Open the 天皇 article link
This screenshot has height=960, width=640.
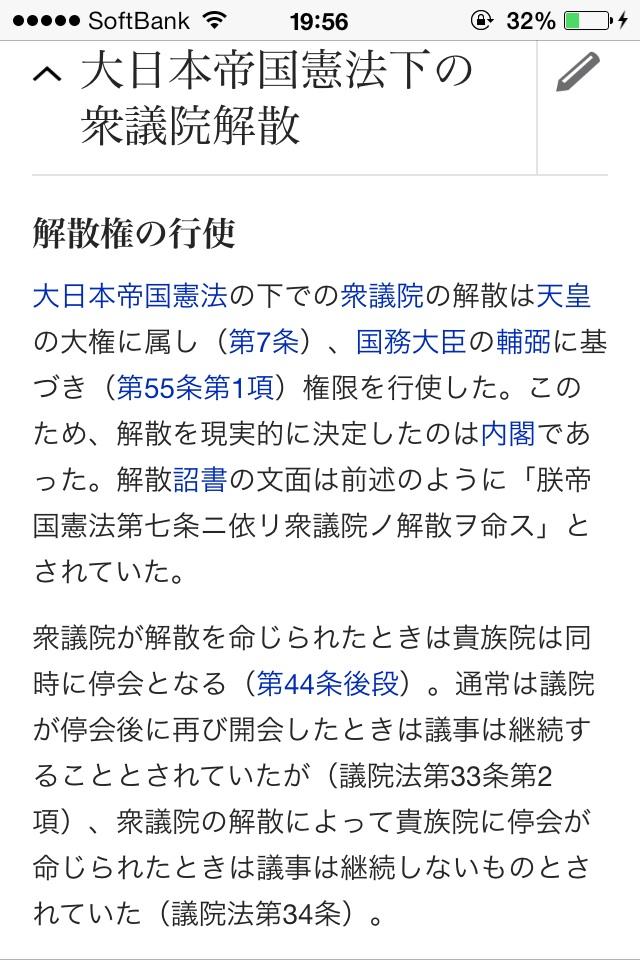coord(564,296)
